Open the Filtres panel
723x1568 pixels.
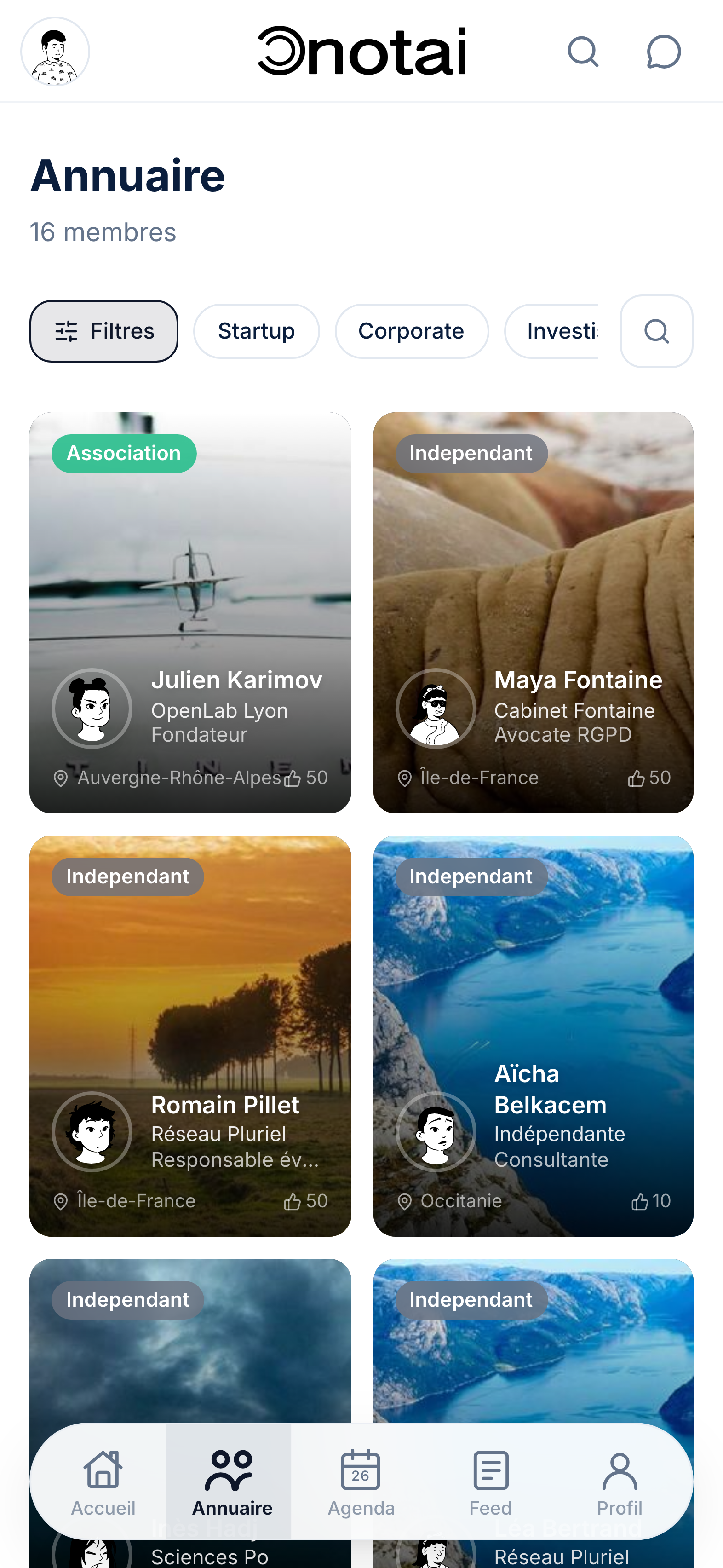(x=103, y=331)
